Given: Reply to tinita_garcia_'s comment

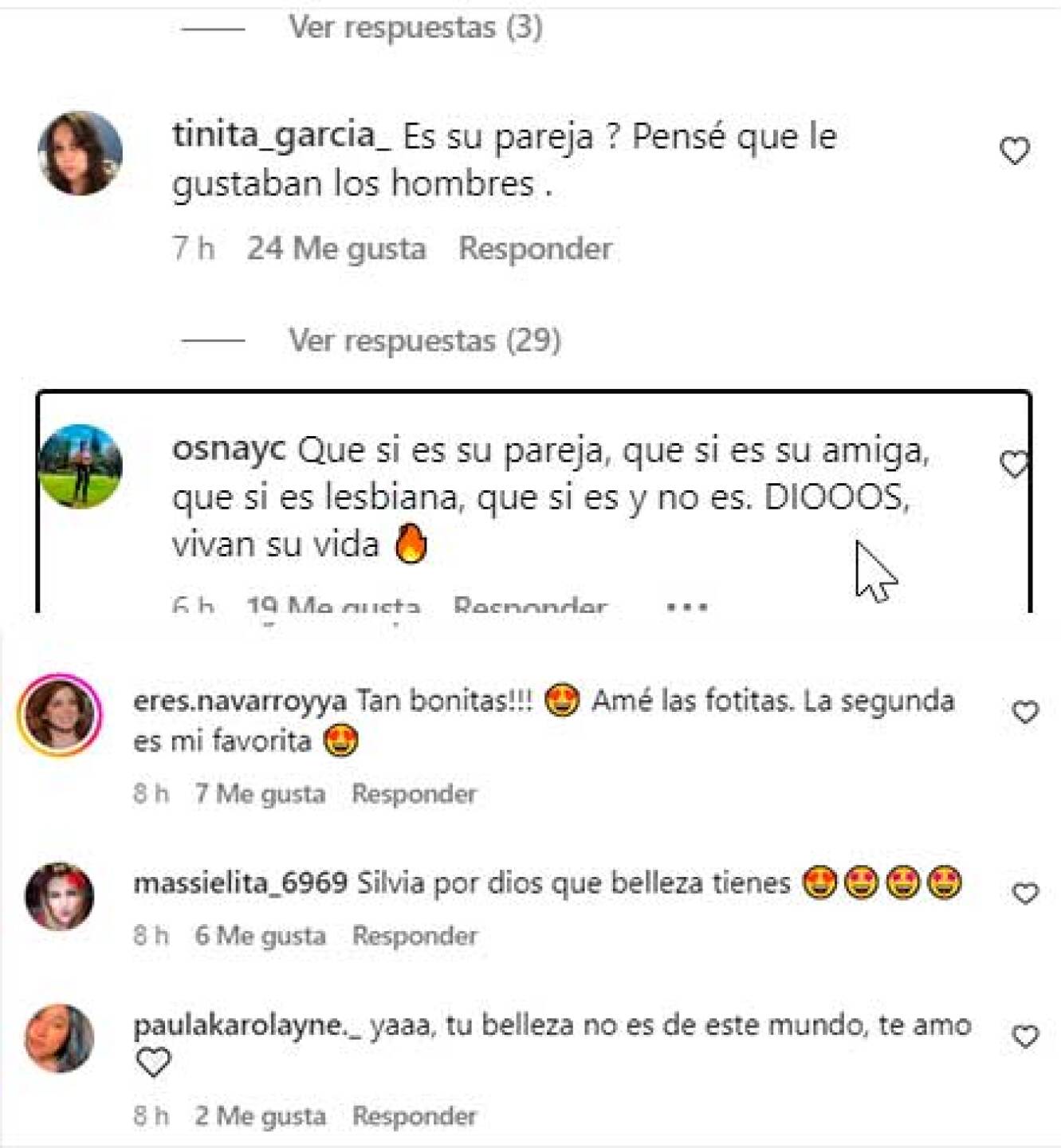Looking at the screenshot, I should (x=535, y=249).
